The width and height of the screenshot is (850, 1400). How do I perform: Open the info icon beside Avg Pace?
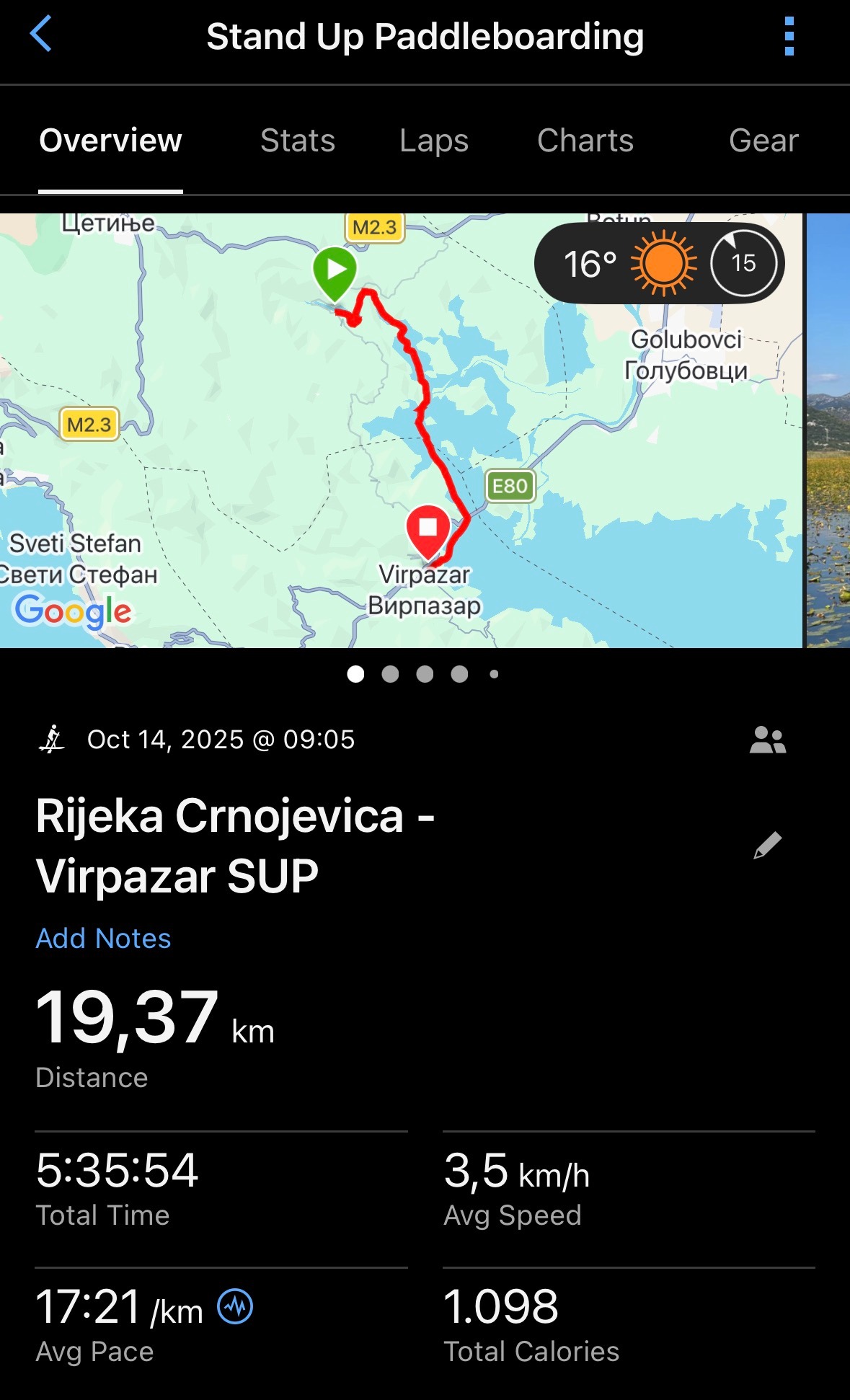235,1306
